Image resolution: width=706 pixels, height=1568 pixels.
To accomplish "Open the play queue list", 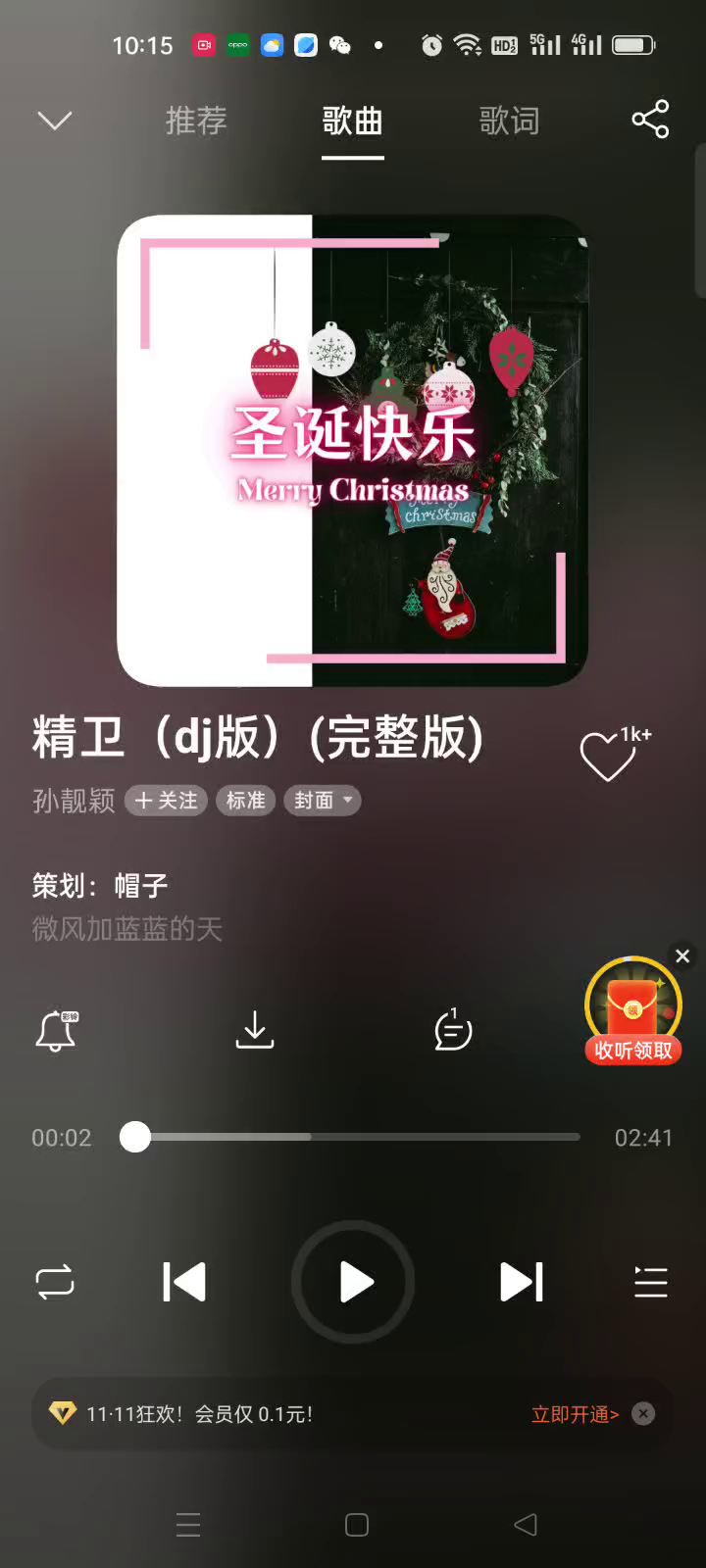I will pyautogui.click(x=651, y=1282).
